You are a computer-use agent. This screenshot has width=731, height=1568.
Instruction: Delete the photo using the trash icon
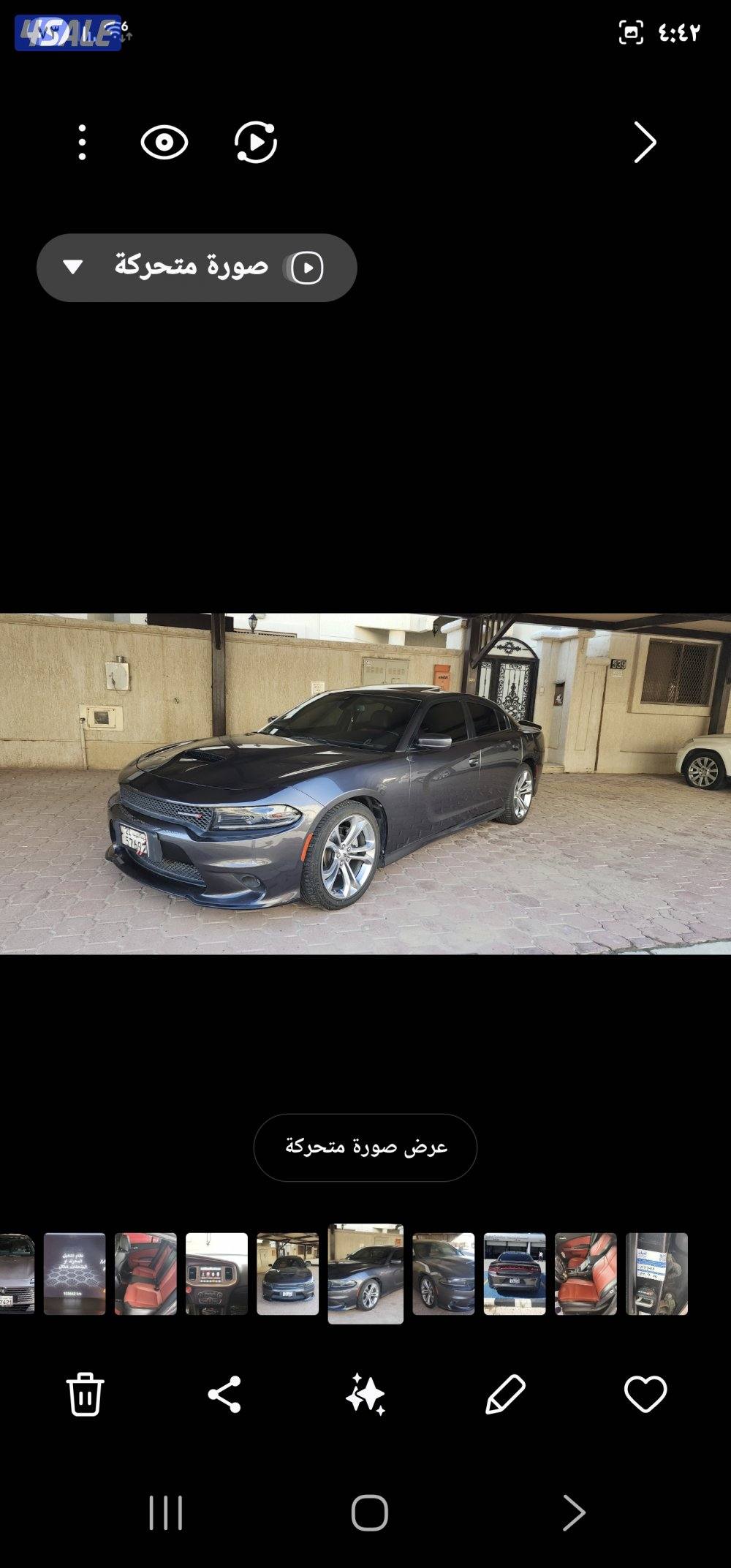point(83,1394)
